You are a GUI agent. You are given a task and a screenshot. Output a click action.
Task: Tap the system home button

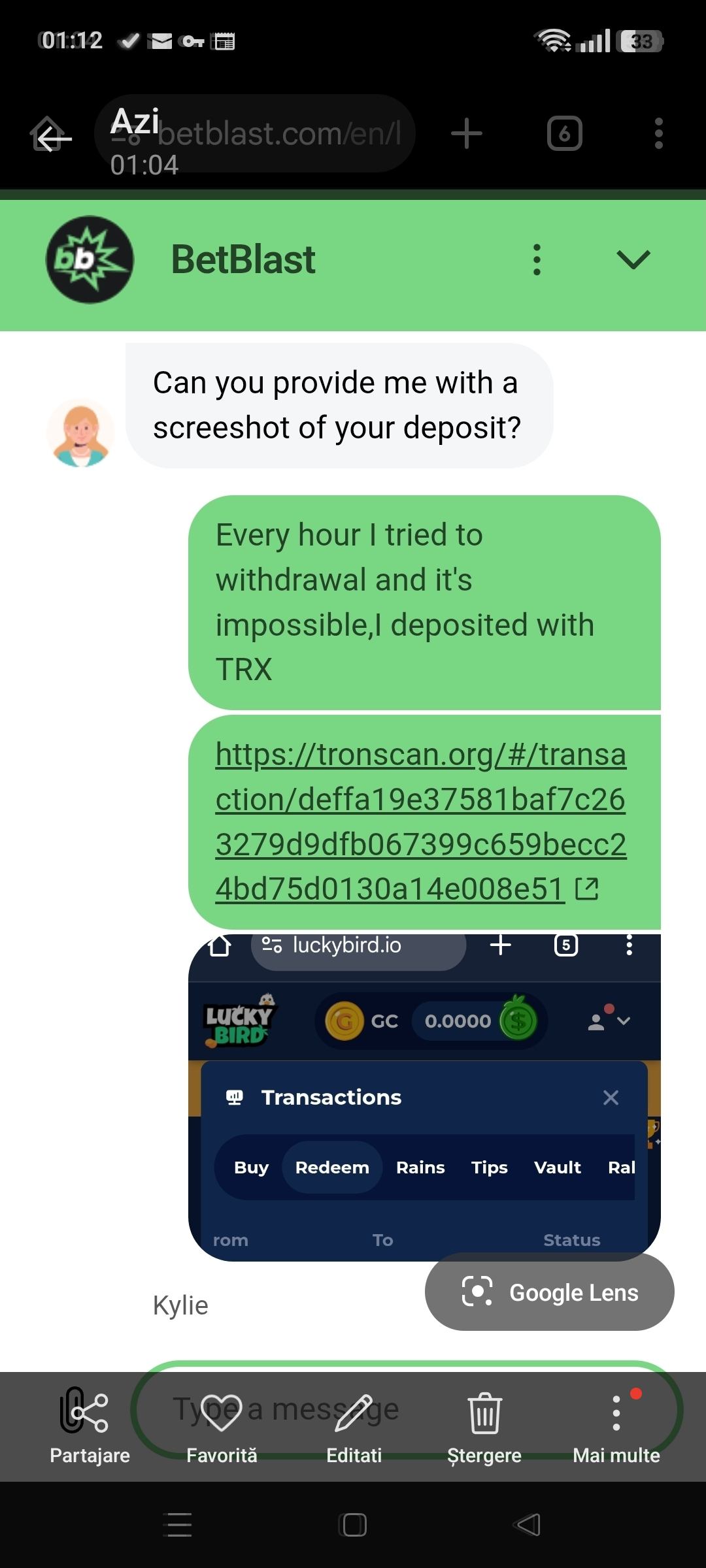354,1525
